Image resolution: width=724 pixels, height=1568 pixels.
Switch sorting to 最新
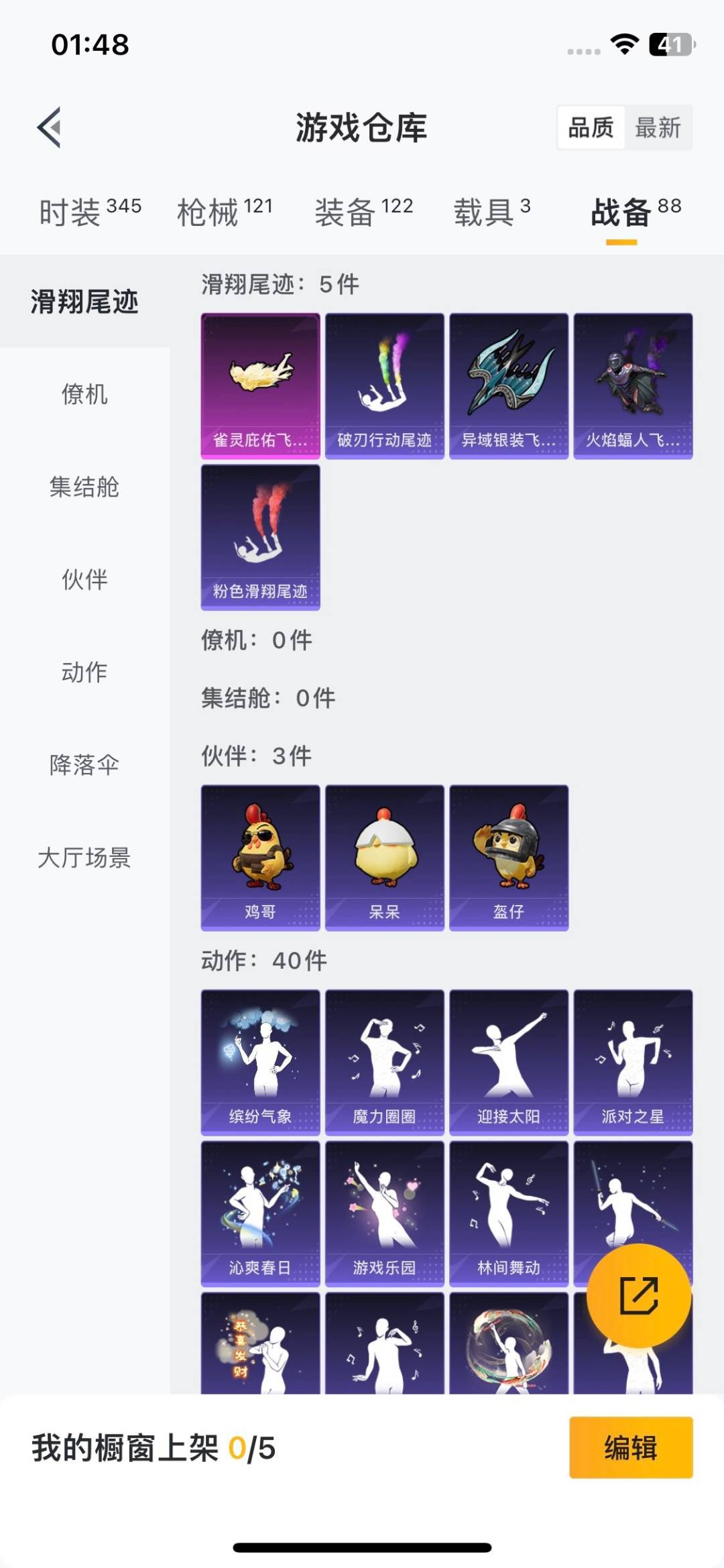point(660,127)
